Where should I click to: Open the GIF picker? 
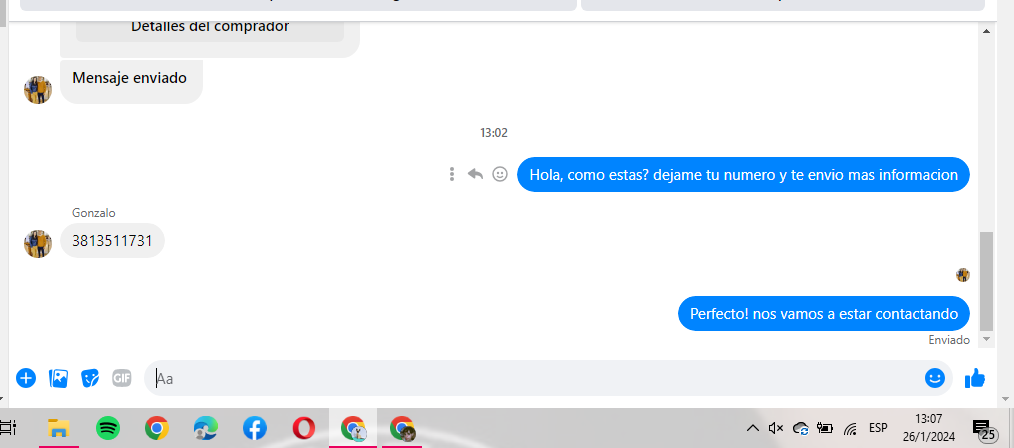[x=122, y=378]
